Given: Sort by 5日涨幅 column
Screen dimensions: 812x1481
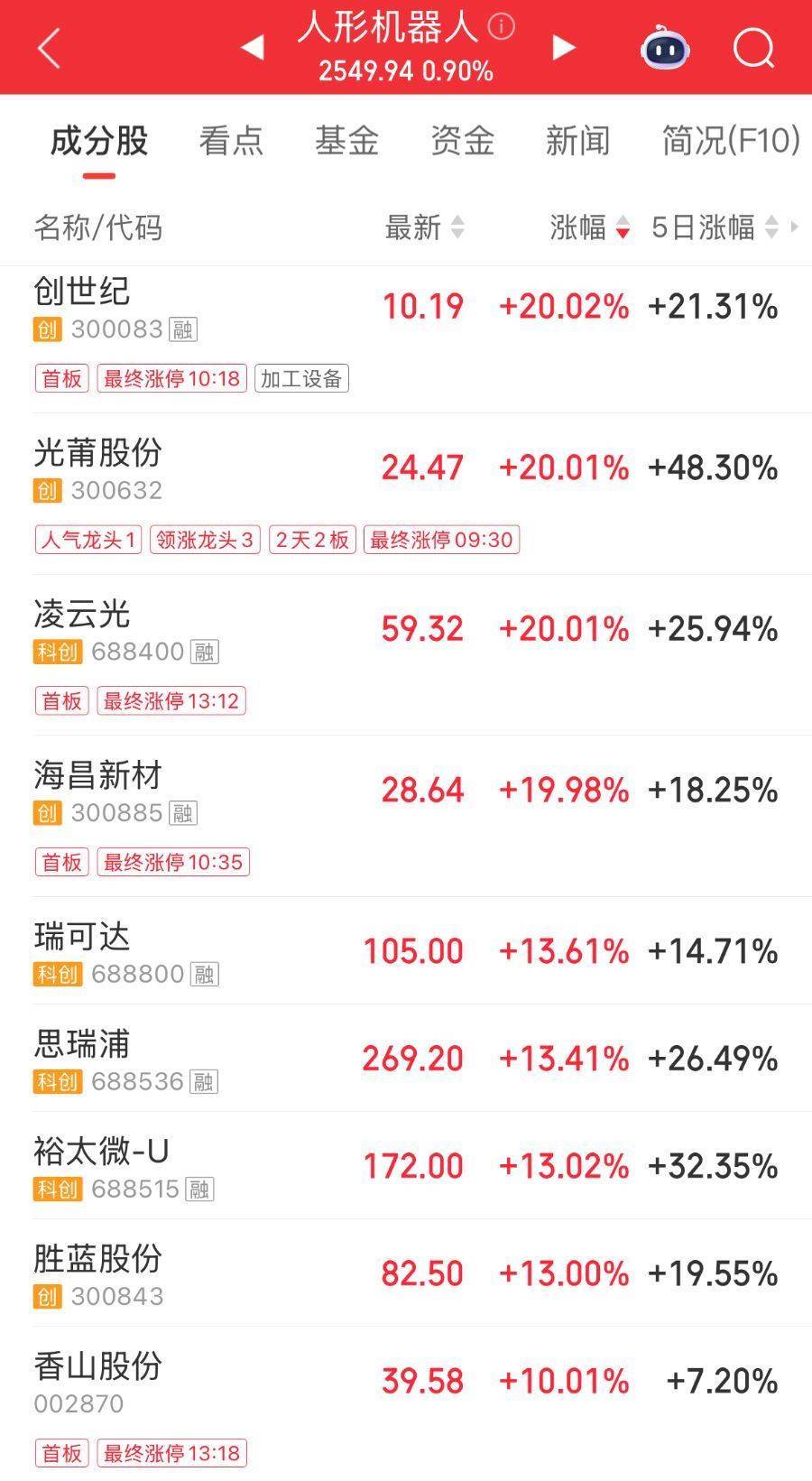Looking at the screenshot, I should coord(715,227).
